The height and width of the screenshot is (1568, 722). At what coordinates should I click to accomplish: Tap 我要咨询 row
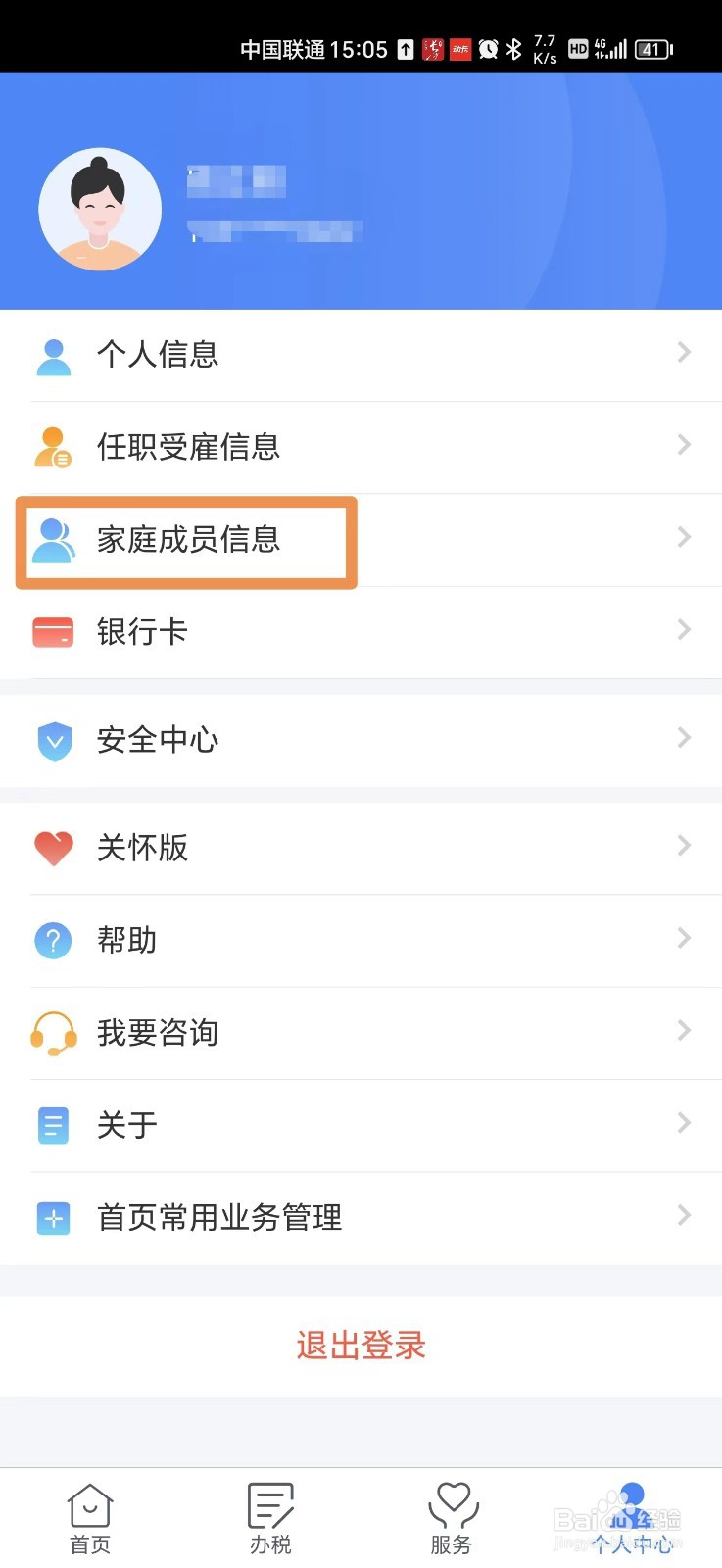[361, 1033]
